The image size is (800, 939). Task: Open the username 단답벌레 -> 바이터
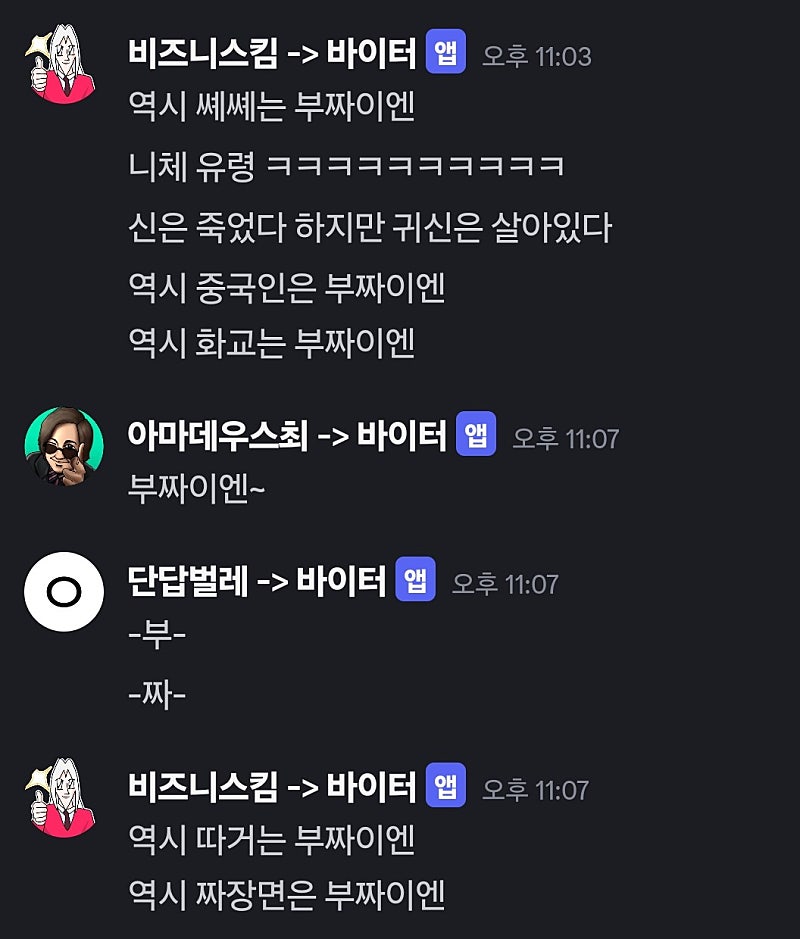click(x=257, y=580)
